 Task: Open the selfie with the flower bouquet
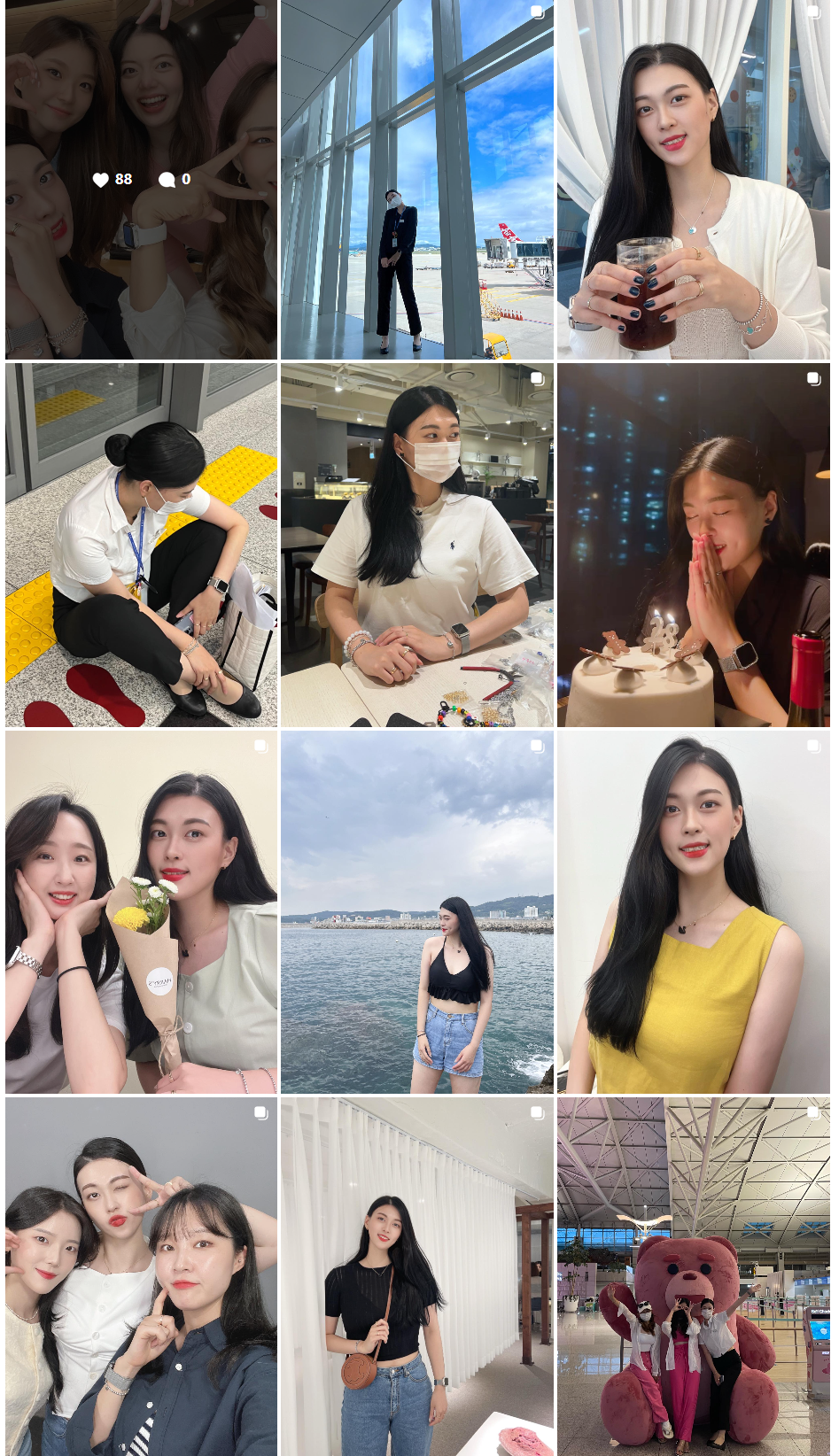click(141, 912)
